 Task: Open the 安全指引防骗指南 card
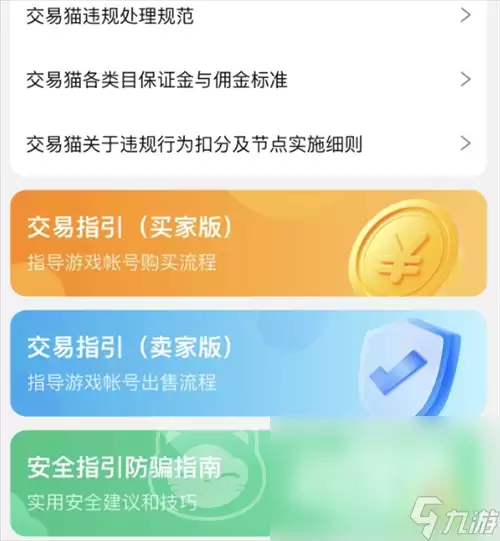coord(248,483)
